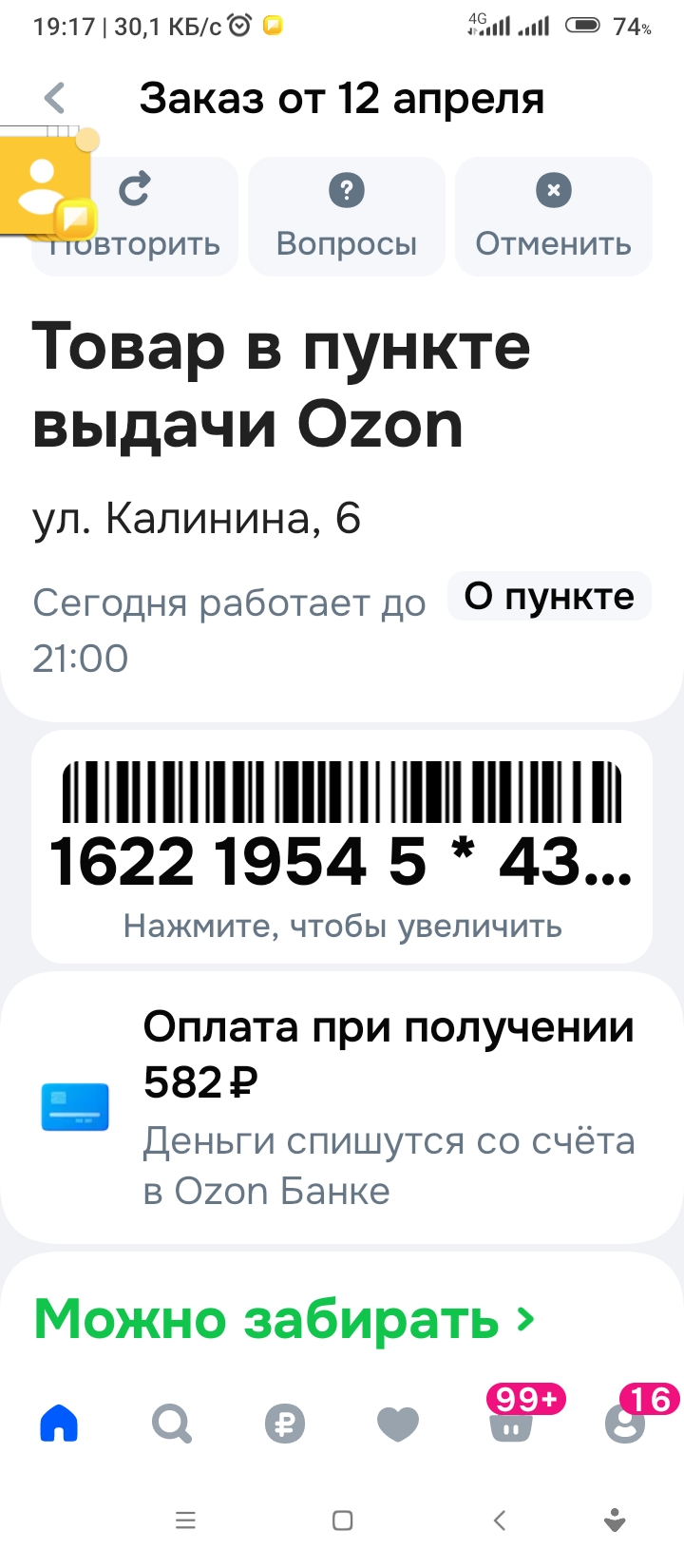Open the О пункте pickup point details

[x=548, y=597]
